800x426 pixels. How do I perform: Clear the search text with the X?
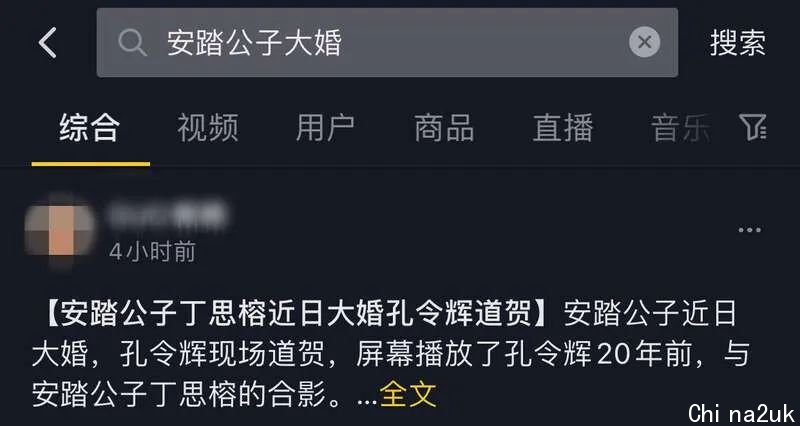coord(644,42)
